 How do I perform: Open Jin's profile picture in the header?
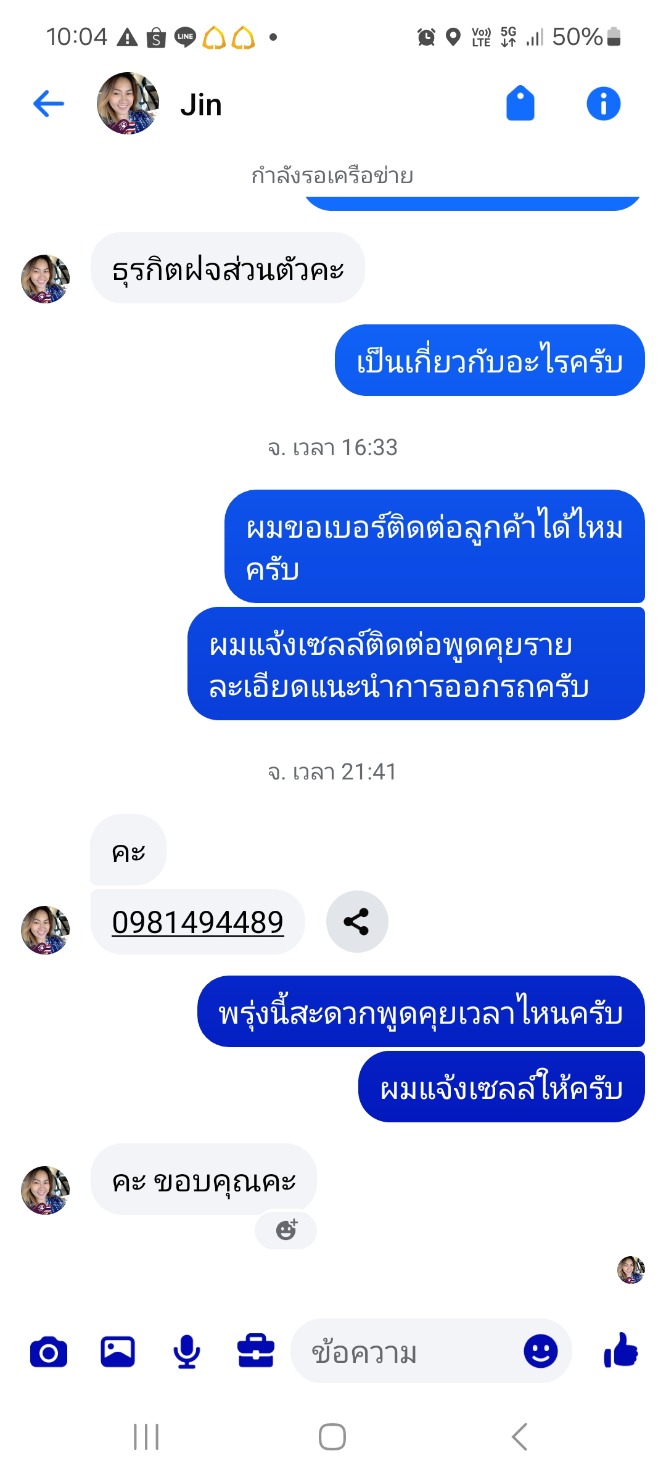point(127,103)
